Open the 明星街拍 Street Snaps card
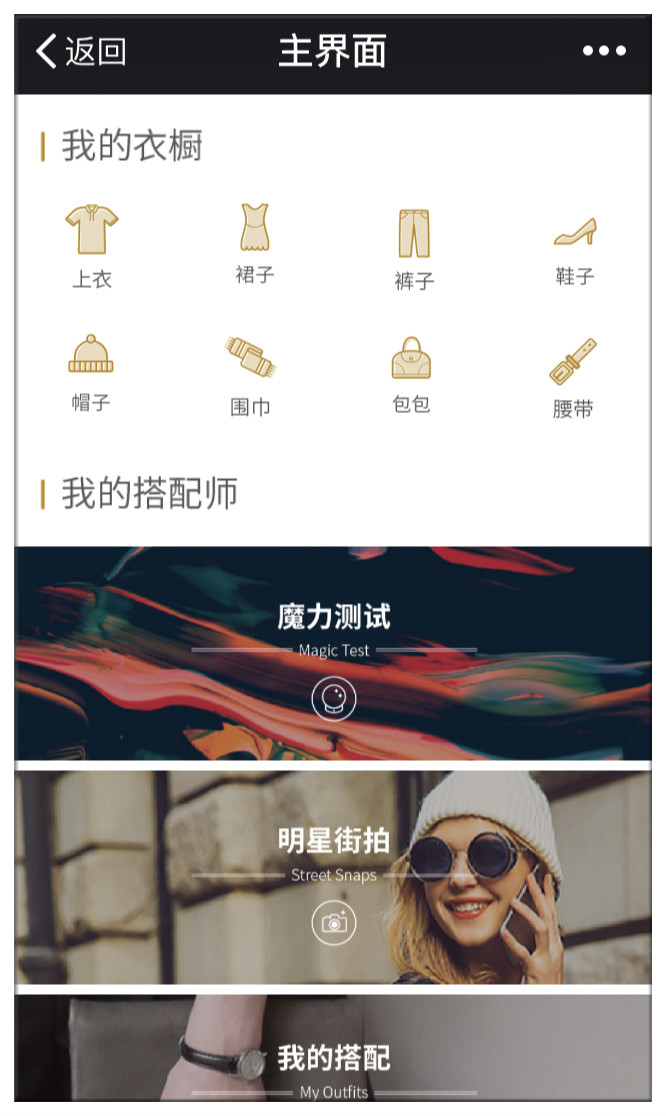Image resolution: width=666 pixels, height=1116 pixels. 333,877
